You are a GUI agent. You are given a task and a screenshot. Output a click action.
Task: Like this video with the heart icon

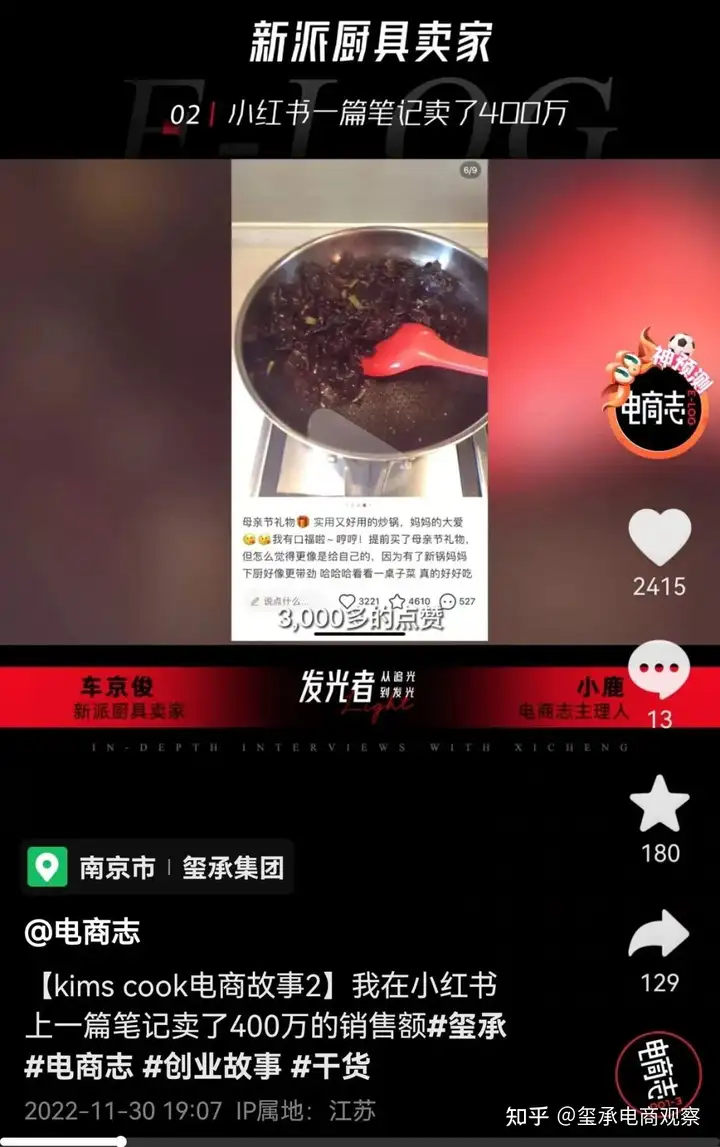tap(659, 538)
